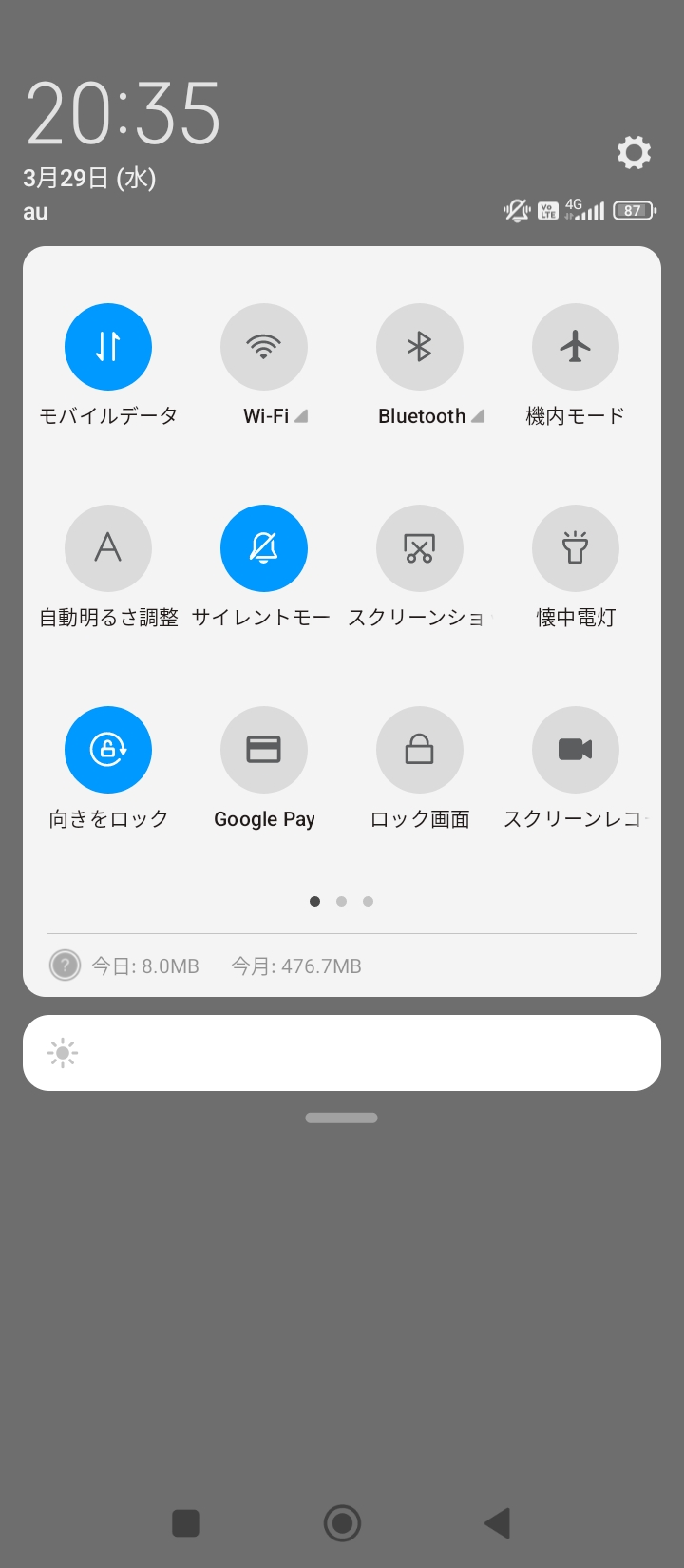The width and height of the screenshot is (684, 1568).
Task: Open Google Pay quick tile
Action: [264, 750]
